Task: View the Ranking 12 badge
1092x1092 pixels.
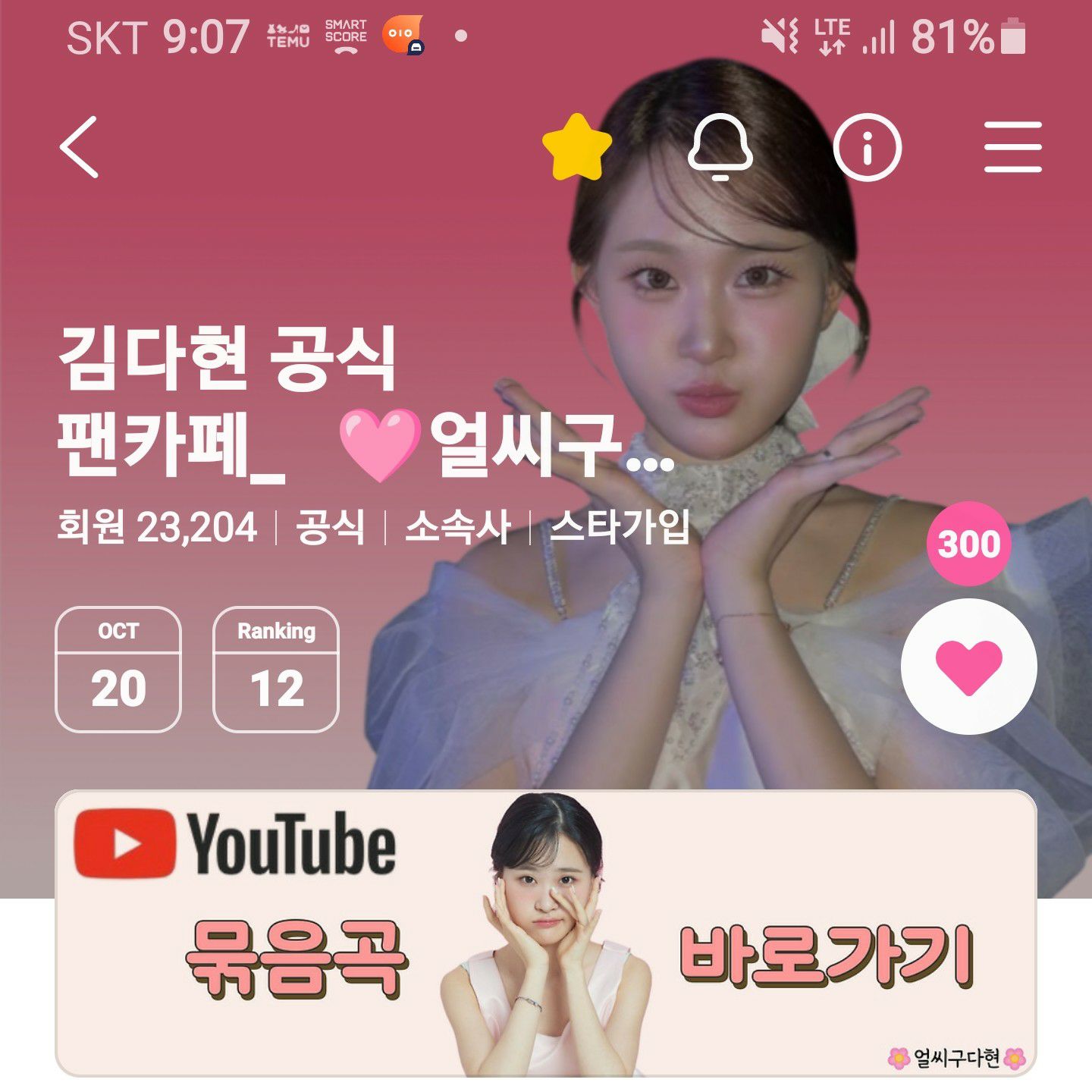Action: (x=276, y=670)
